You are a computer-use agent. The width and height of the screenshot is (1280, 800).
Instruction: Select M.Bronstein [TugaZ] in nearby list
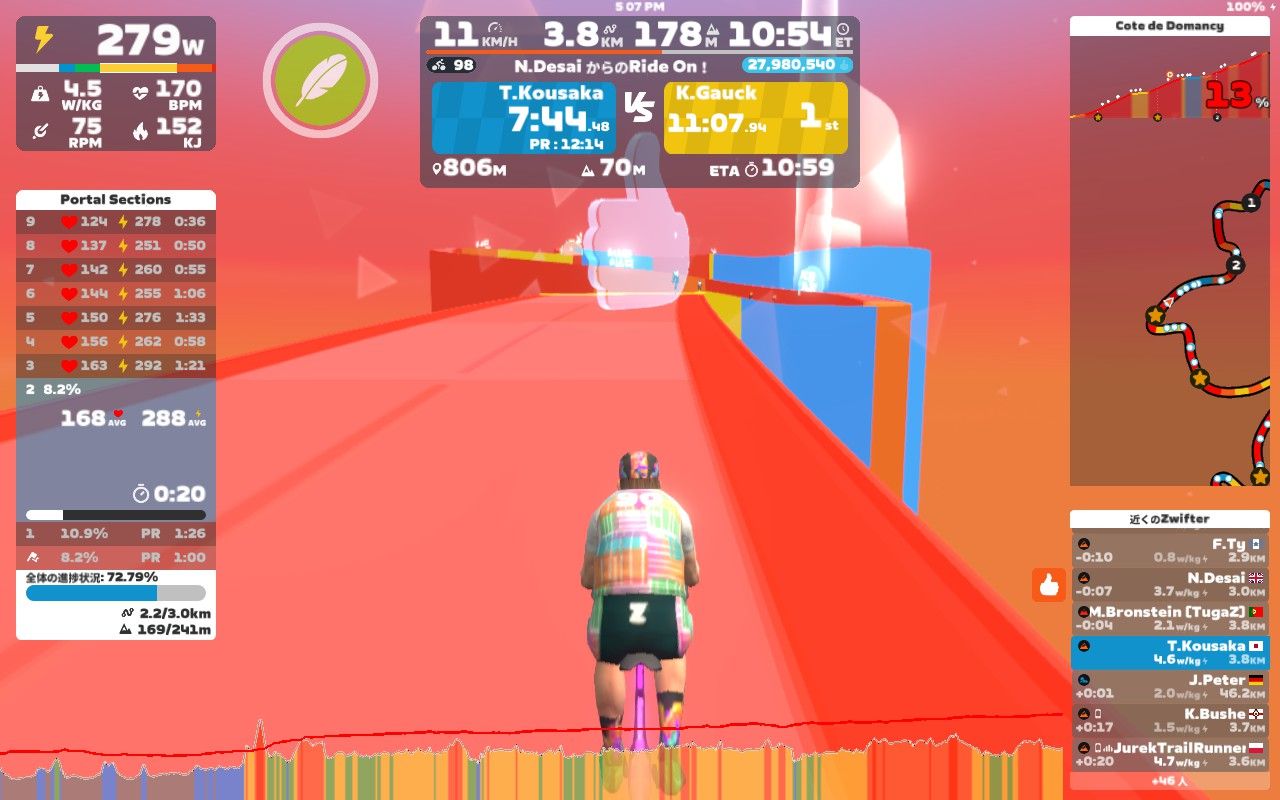[x=1169, y=618]
